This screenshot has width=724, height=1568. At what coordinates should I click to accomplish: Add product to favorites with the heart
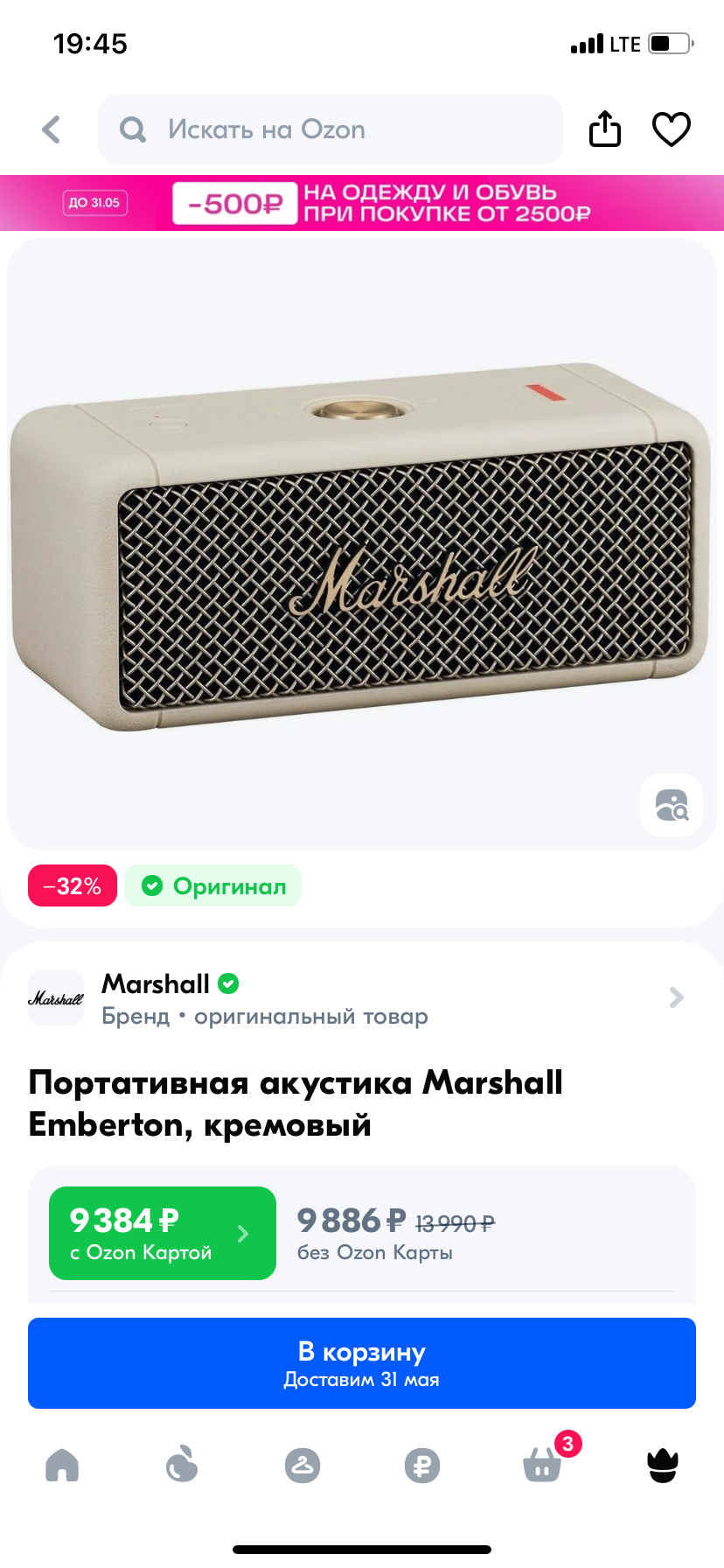click(672, 129)
